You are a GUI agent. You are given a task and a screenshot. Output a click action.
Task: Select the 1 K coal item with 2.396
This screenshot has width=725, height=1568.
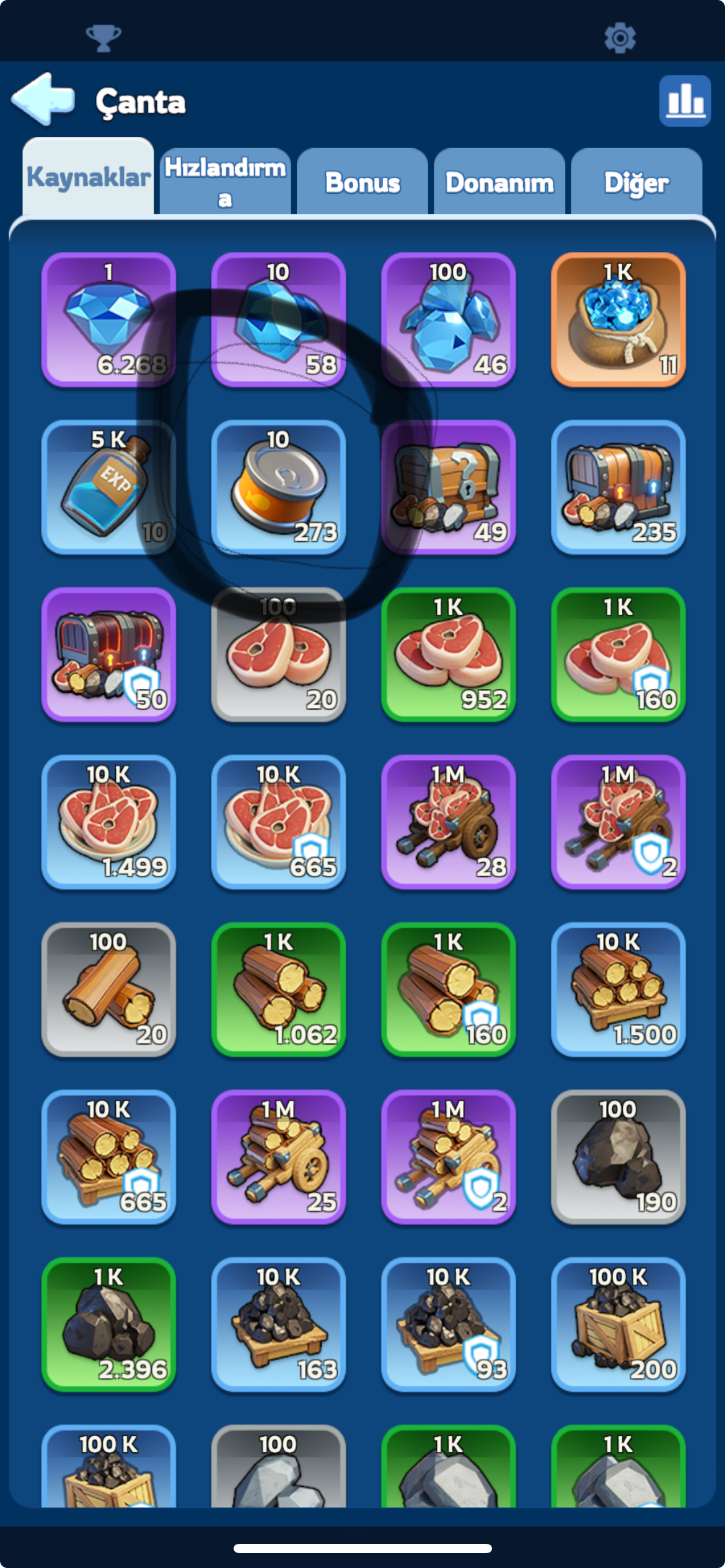pyautogui.click(x=108, y=1325)
